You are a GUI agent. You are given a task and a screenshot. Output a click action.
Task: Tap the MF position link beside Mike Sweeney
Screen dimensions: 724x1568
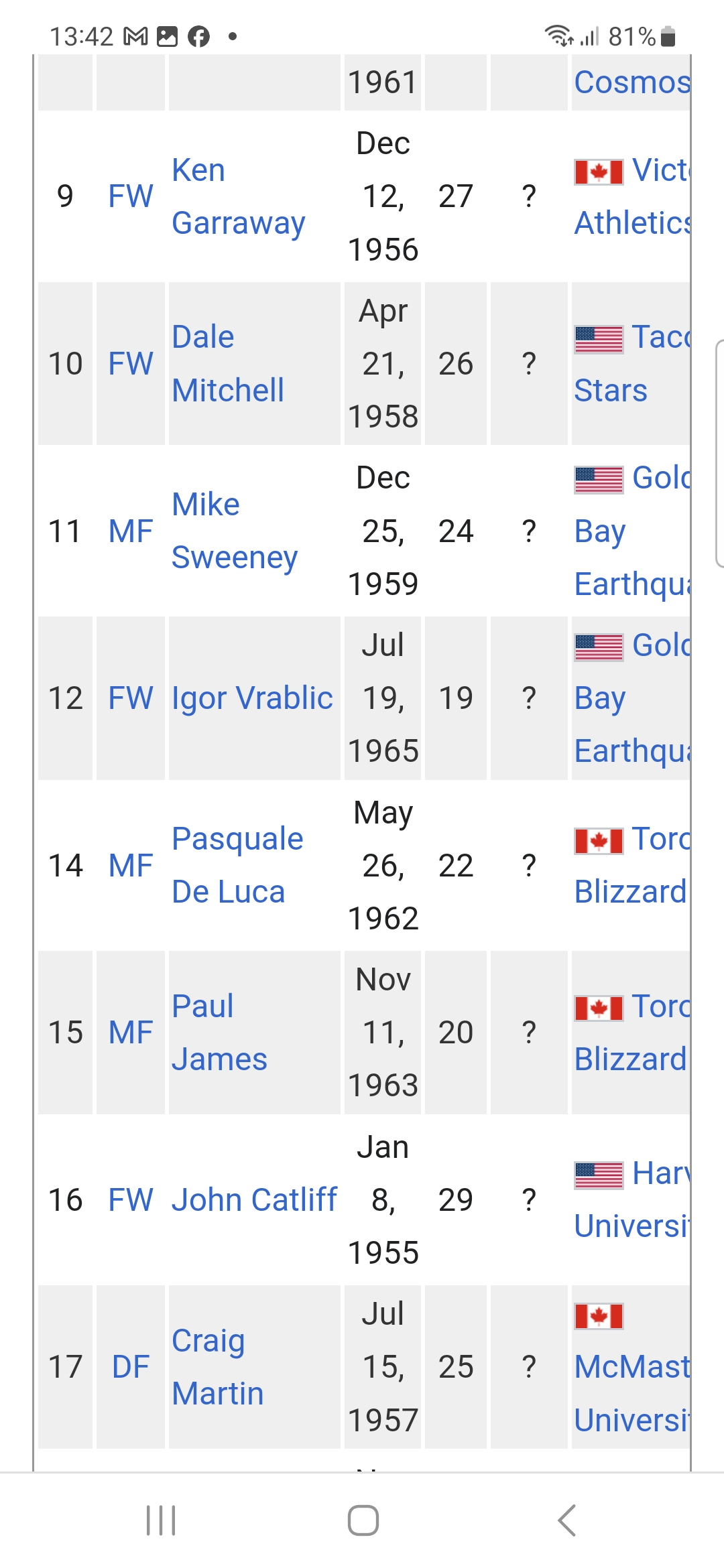tap(131, 531)
